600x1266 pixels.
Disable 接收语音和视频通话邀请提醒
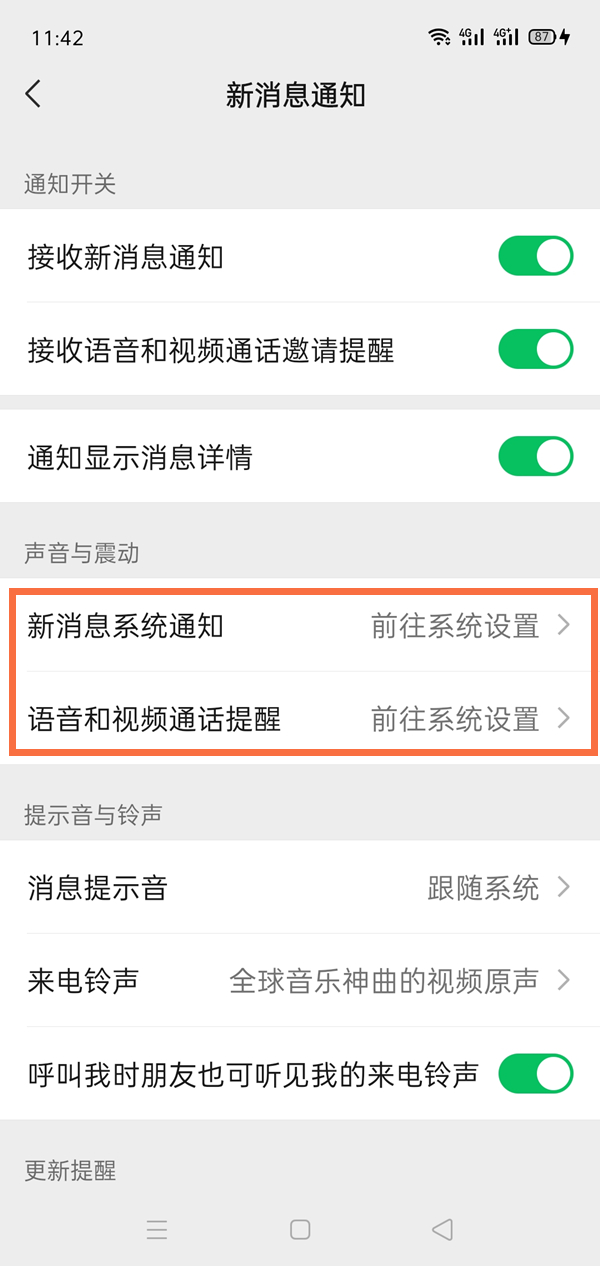(535, 350)
